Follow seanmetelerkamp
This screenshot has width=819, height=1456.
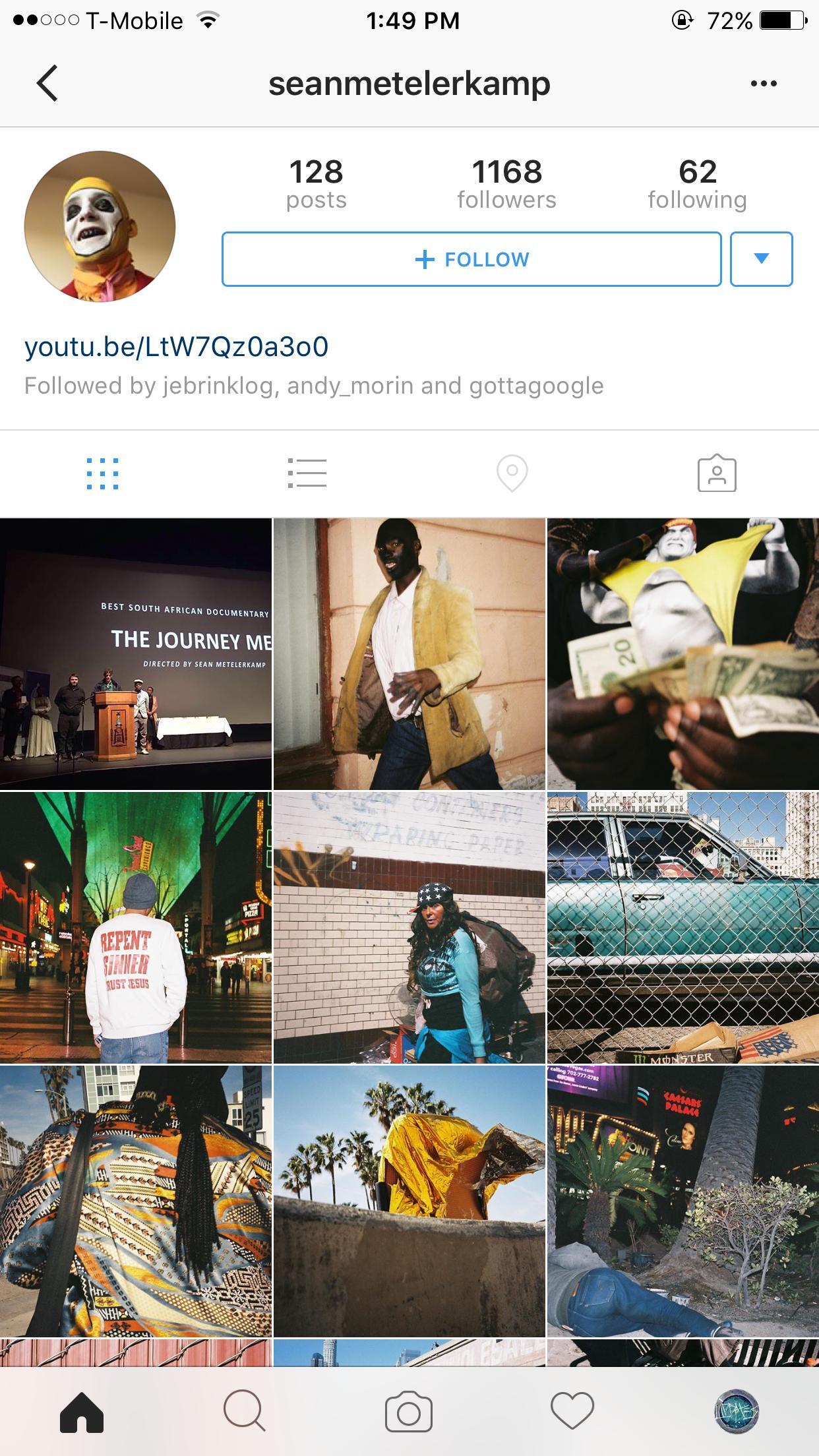pos(471,259)
